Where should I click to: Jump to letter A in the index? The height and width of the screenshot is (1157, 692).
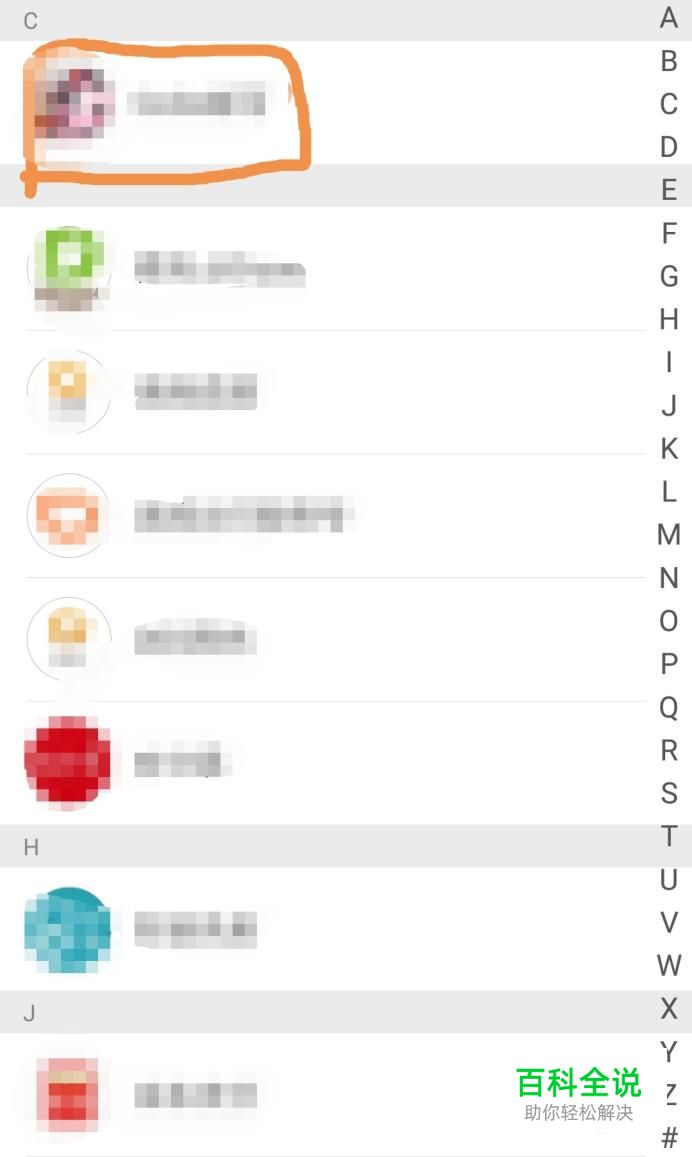[x=668, y=18]
